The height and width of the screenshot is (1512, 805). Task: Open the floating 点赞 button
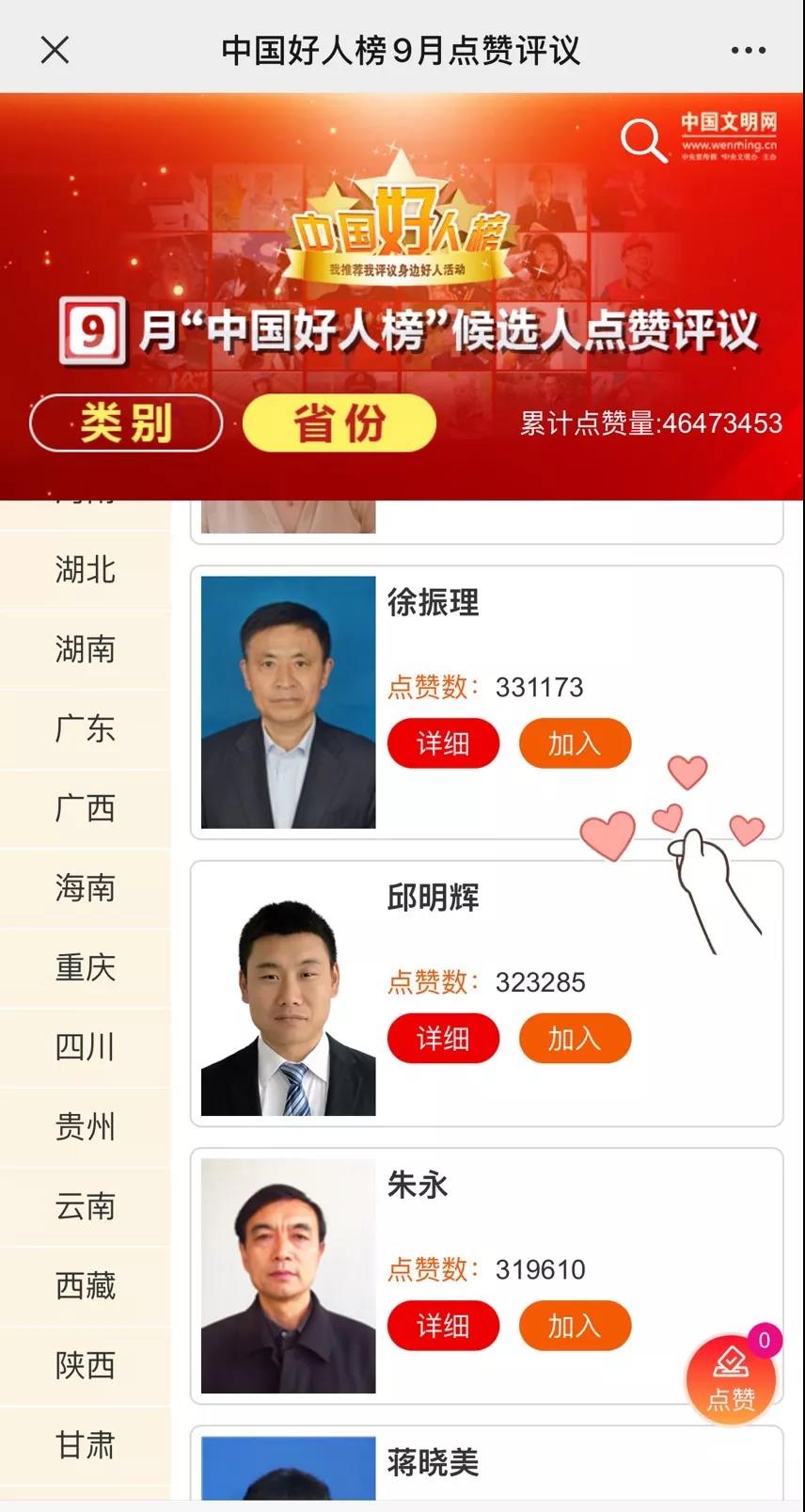click(x=731, y=1378)
